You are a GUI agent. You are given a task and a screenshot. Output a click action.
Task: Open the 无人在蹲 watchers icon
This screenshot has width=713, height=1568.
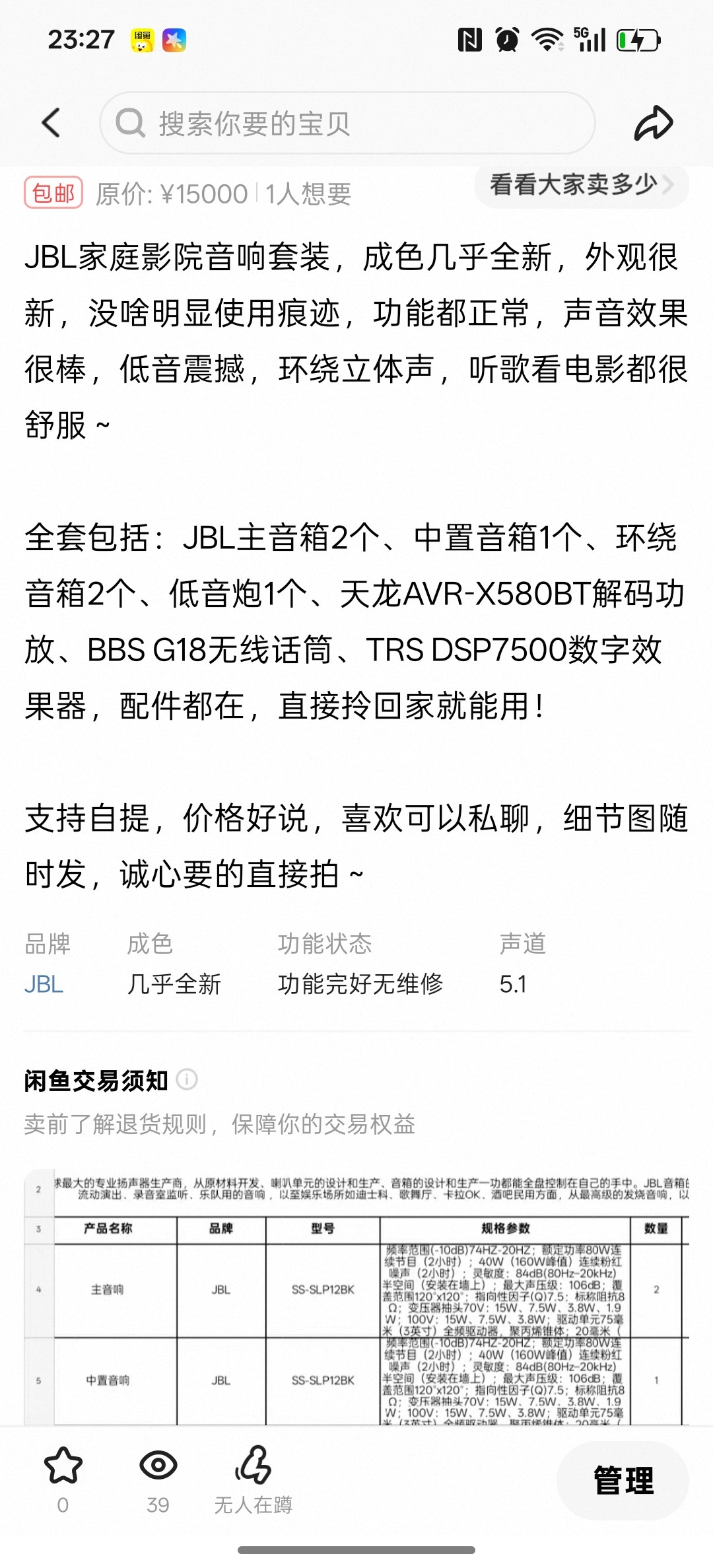pos(253,1466)
